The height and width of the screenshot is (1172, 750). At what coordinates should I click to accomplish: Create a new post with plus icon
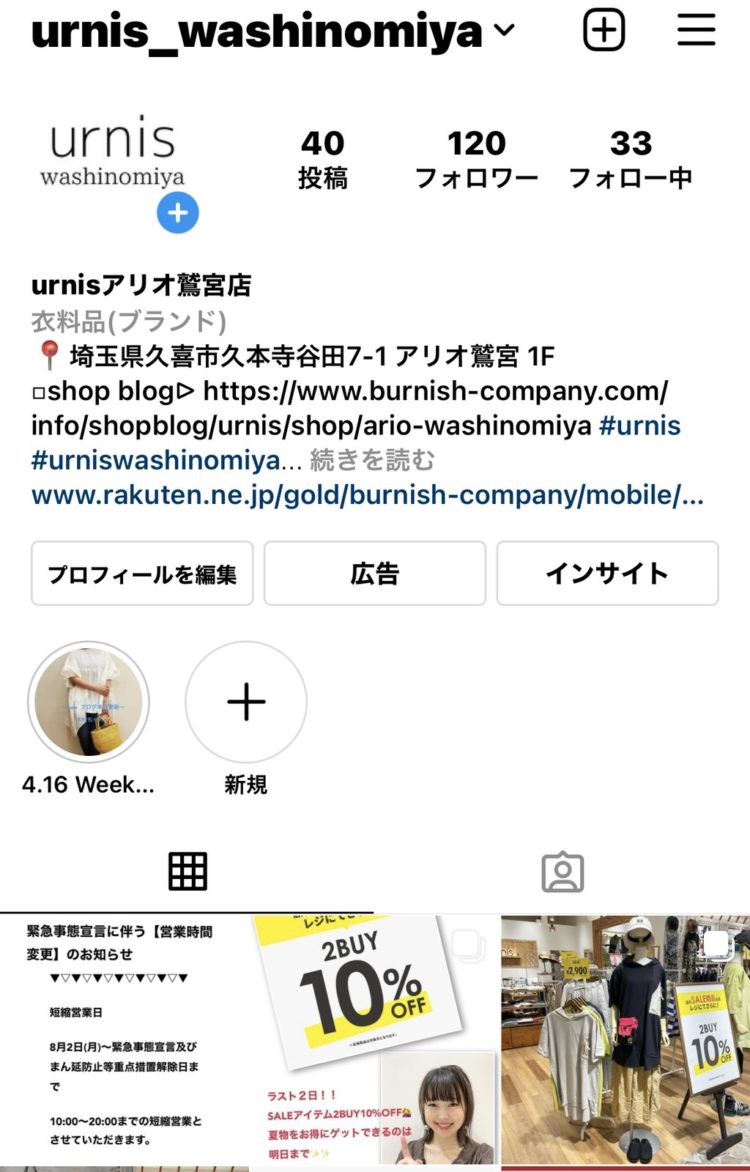(604, 31)
